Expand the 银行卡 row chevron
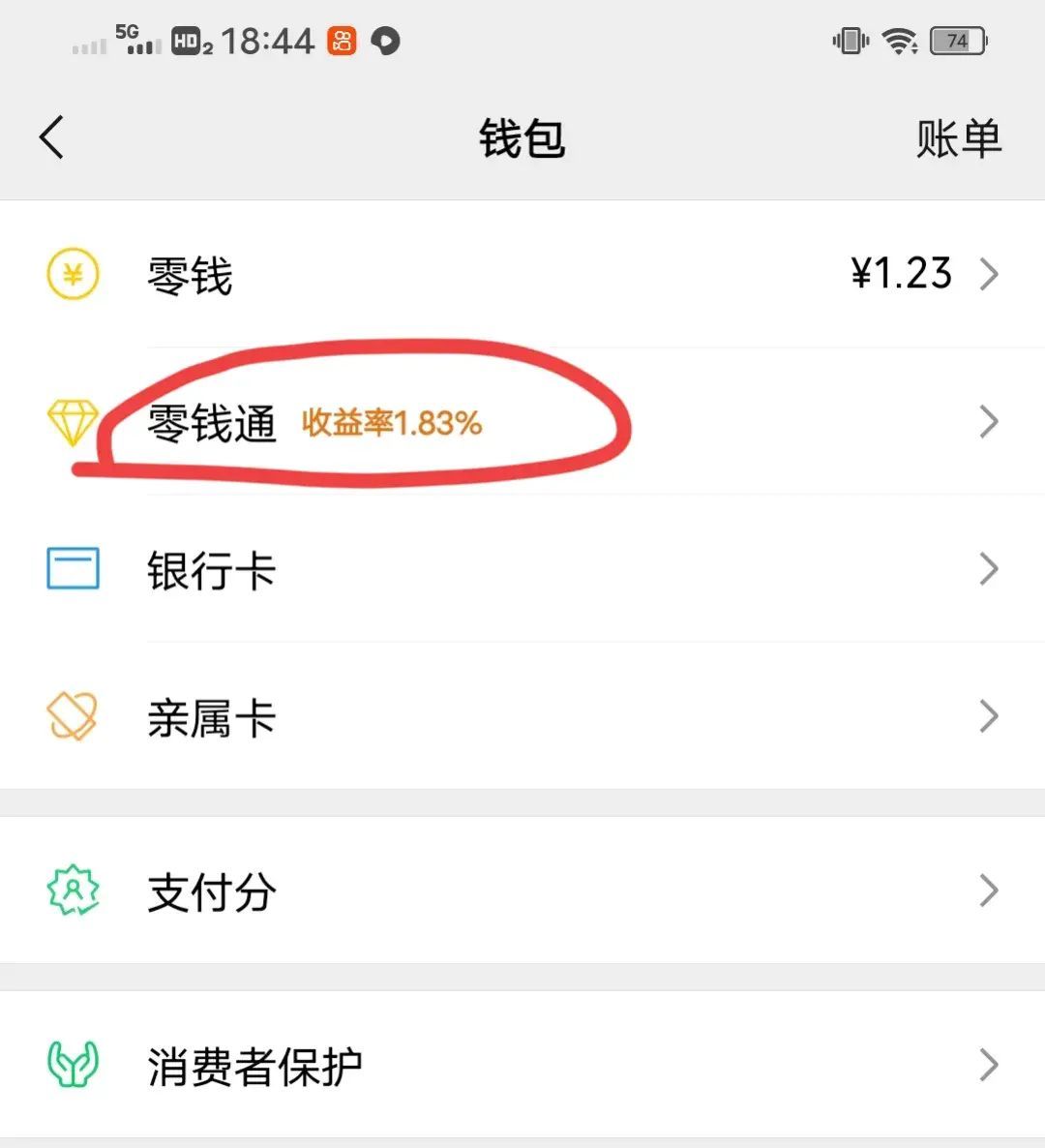 [989, 569]
